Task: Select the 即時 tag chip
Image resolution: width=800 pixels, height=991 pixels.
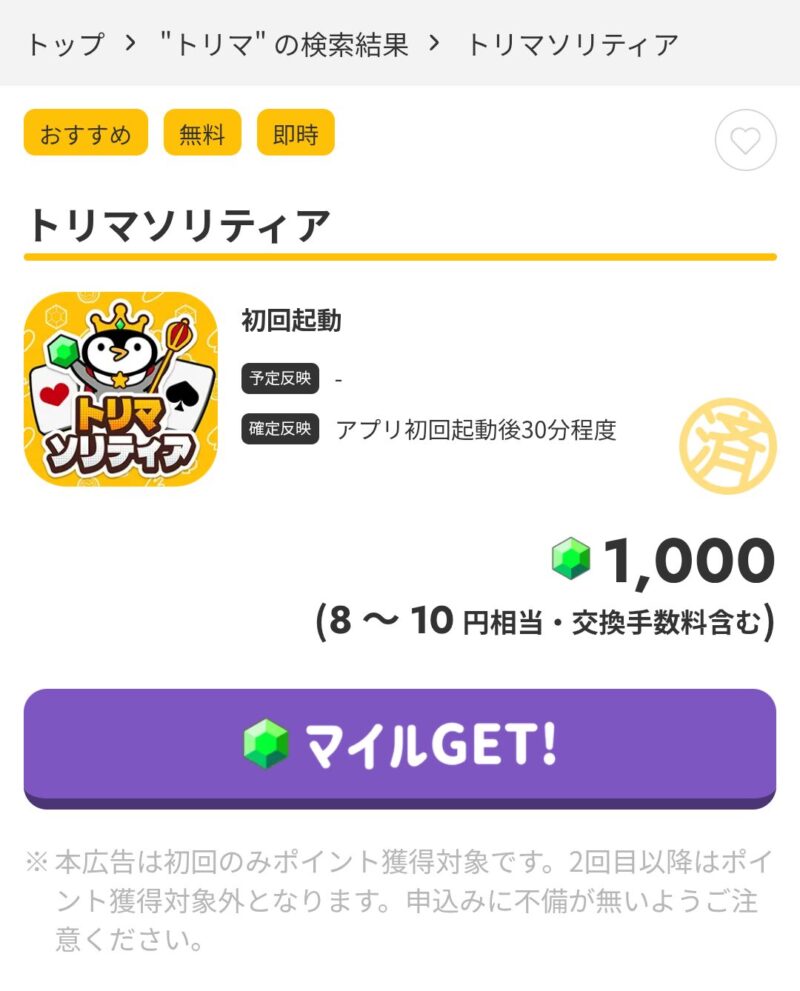Action: (295, 134)
